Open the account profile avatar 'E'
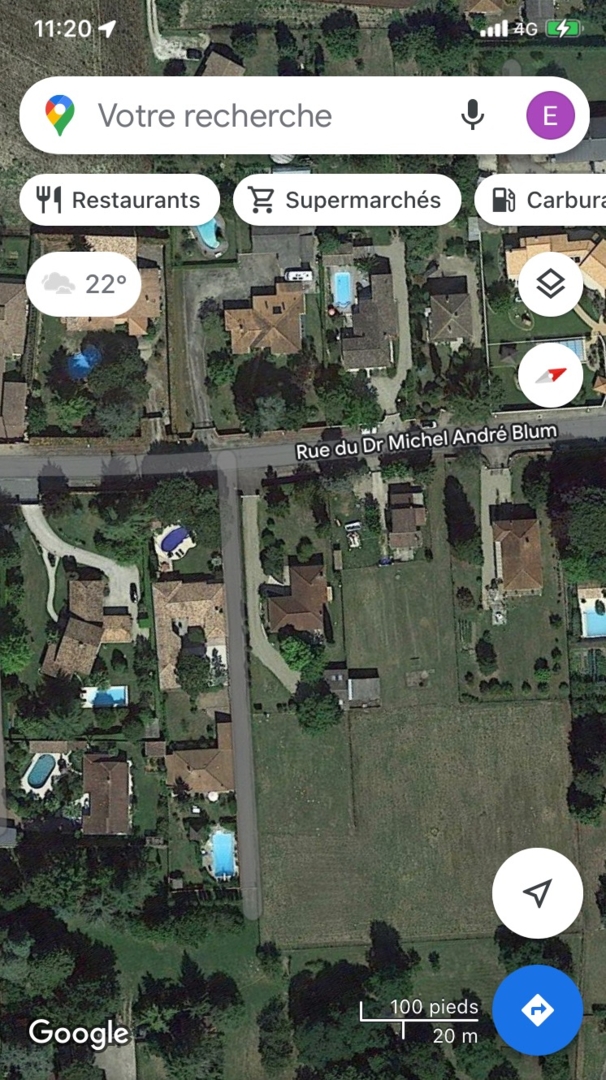This screenshot has width=606, height=1080. [x=550, y=116]
